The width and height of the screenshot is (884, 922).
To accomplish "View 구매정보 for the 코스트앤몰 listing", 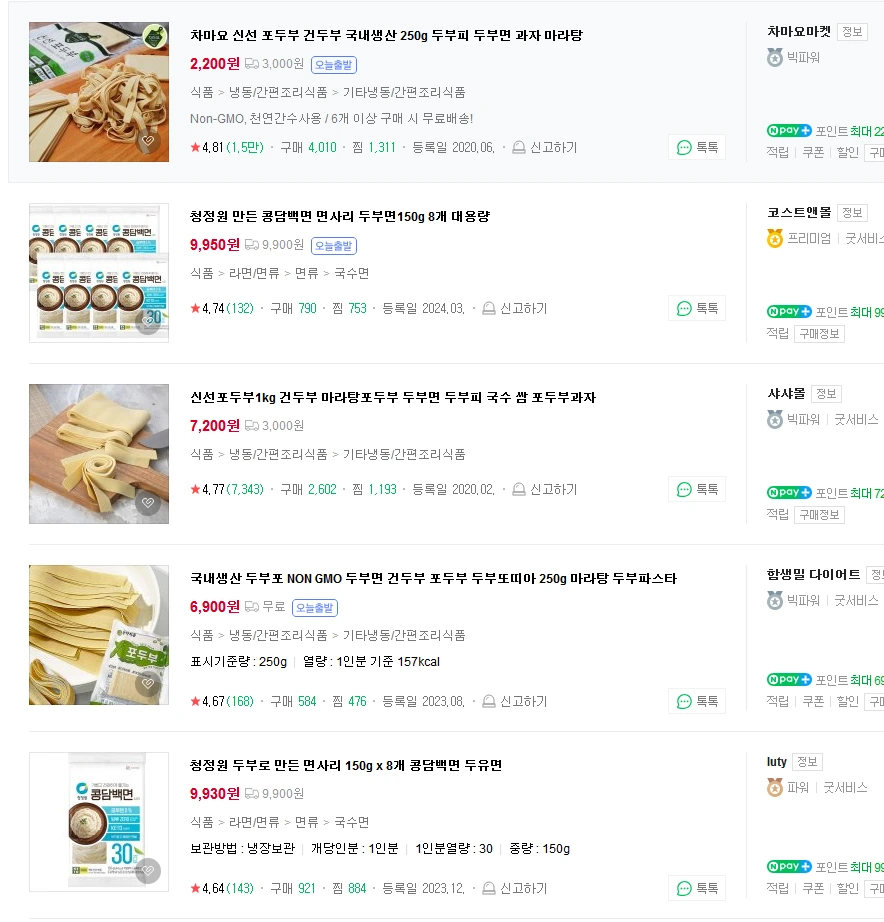I will (819, 334).
